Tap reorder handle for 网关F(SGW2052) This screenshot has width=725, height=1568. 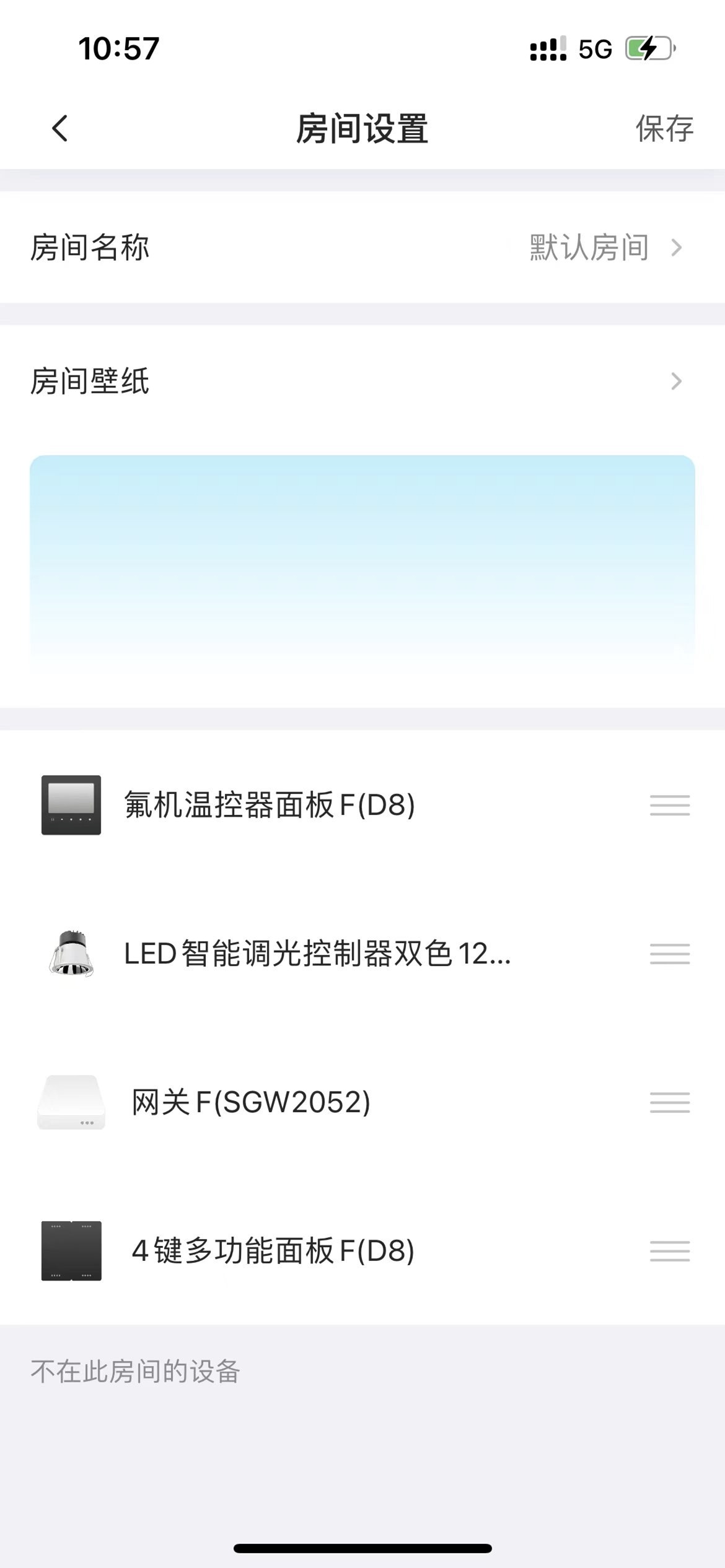coord(670,1102)
